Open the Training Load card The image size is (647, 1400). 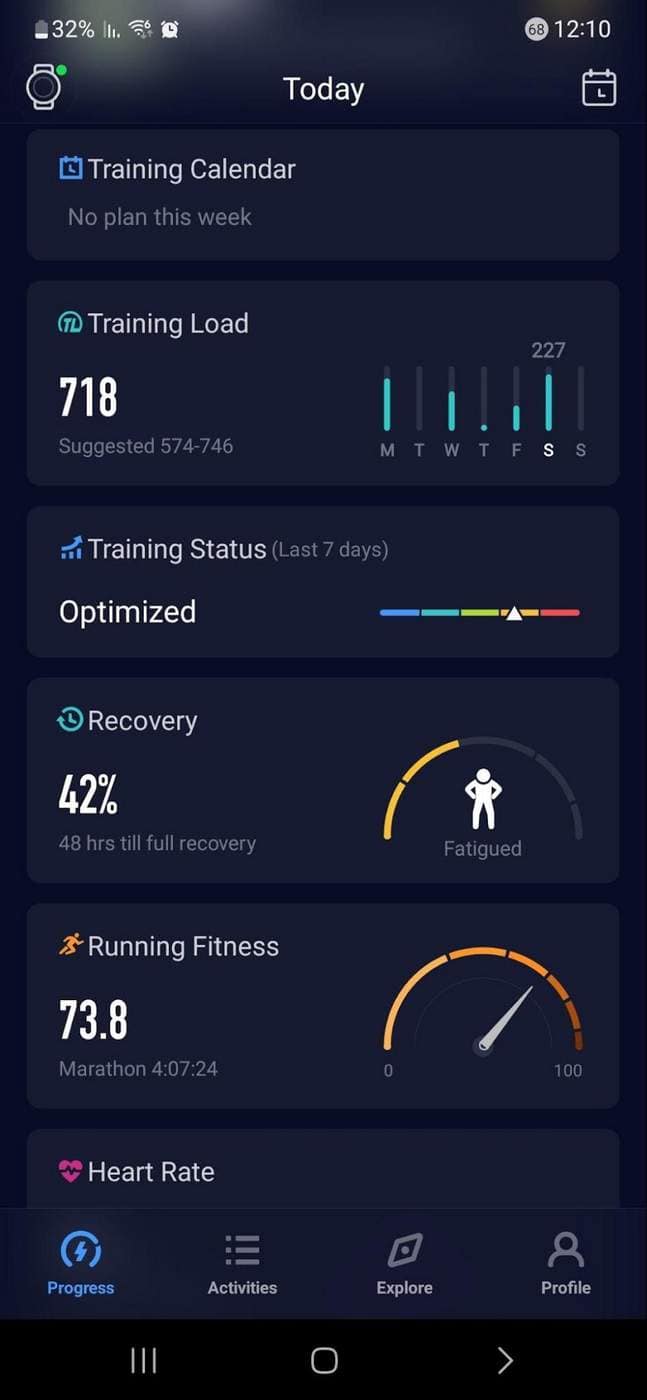(x=323, y=383)
